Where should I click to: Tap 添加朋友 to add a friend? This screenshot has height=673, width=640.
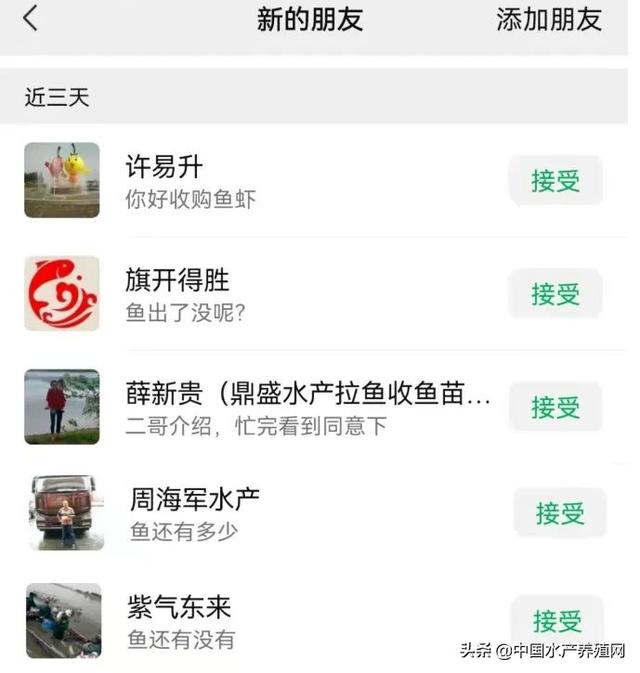point(549,19)
